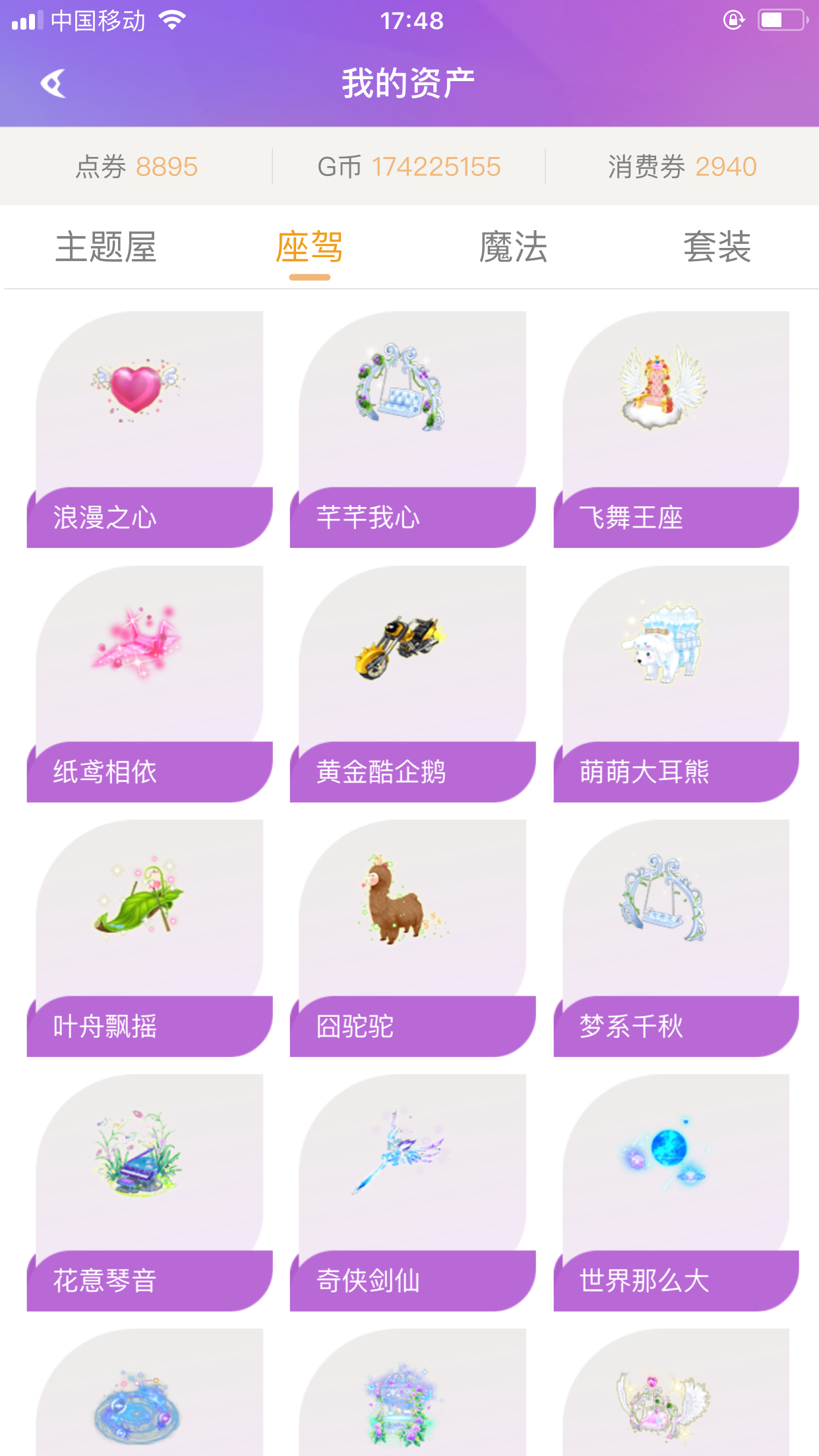Switch to the 主题屋 tab
The width and height of the screenshot is (819, 1456).
(x=106, y=247)
